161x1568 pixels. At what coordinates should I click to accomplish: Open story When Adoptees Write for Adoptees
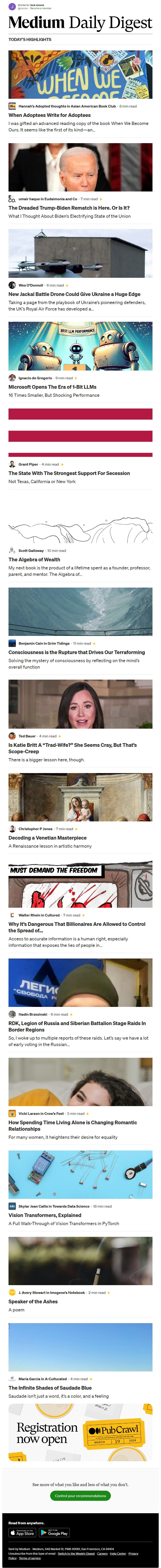[49, 115]
